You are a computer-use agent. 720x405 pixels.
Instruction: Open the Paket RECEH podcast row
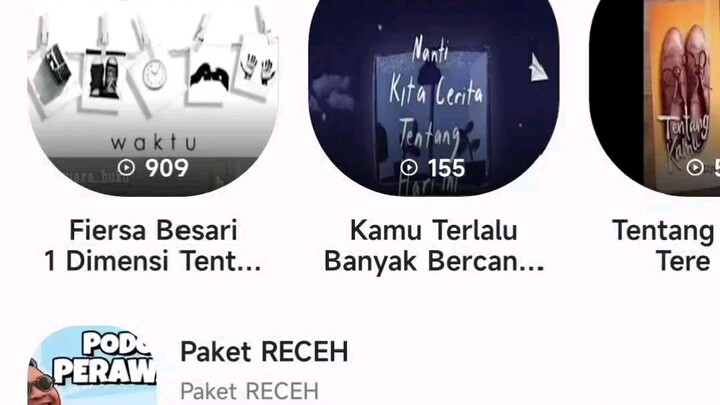point(264,368)
